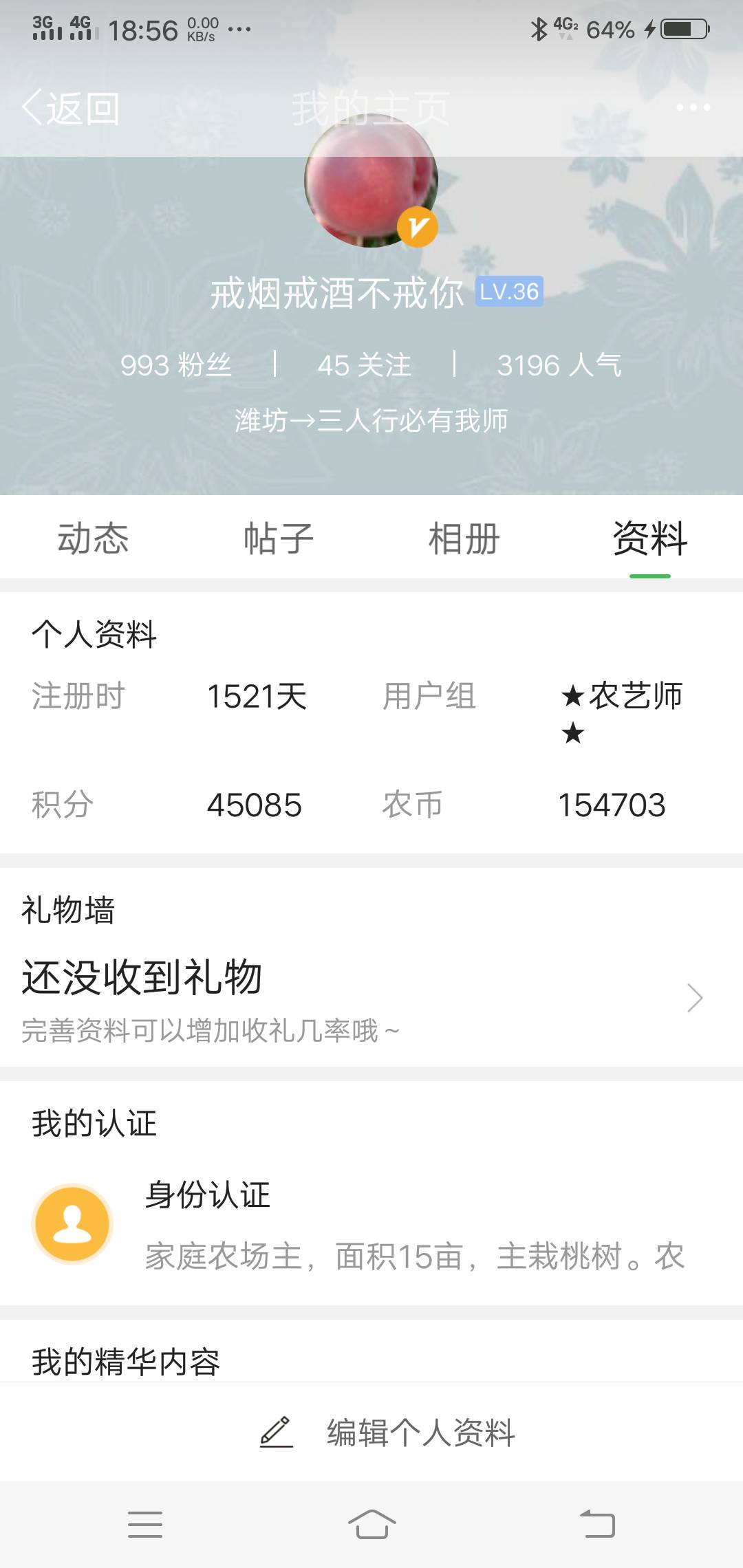This screenshot has height=1568, width=743.
Task: Switch to the 相册 tab
Action: click(464, 538)
